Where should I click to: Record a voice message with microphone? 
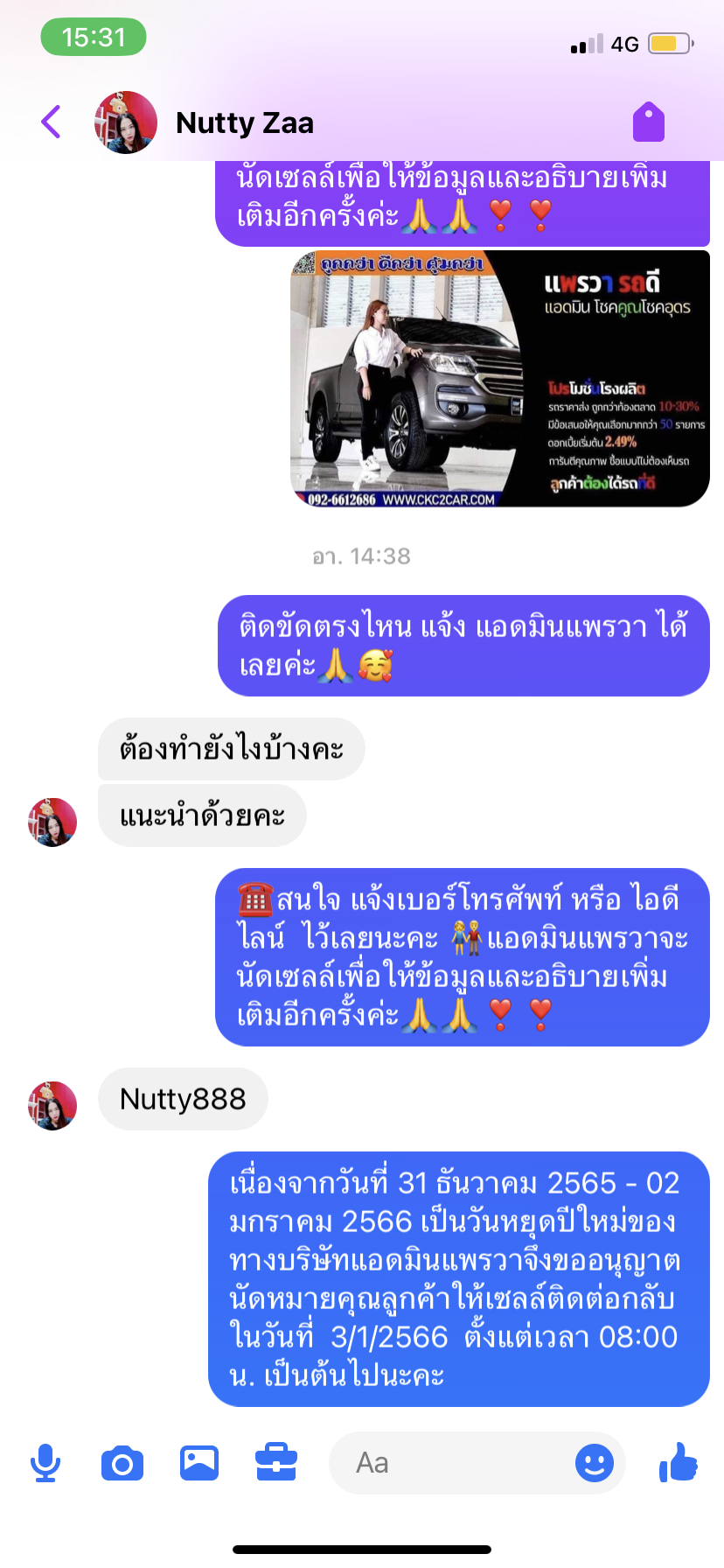point(45,1463)
